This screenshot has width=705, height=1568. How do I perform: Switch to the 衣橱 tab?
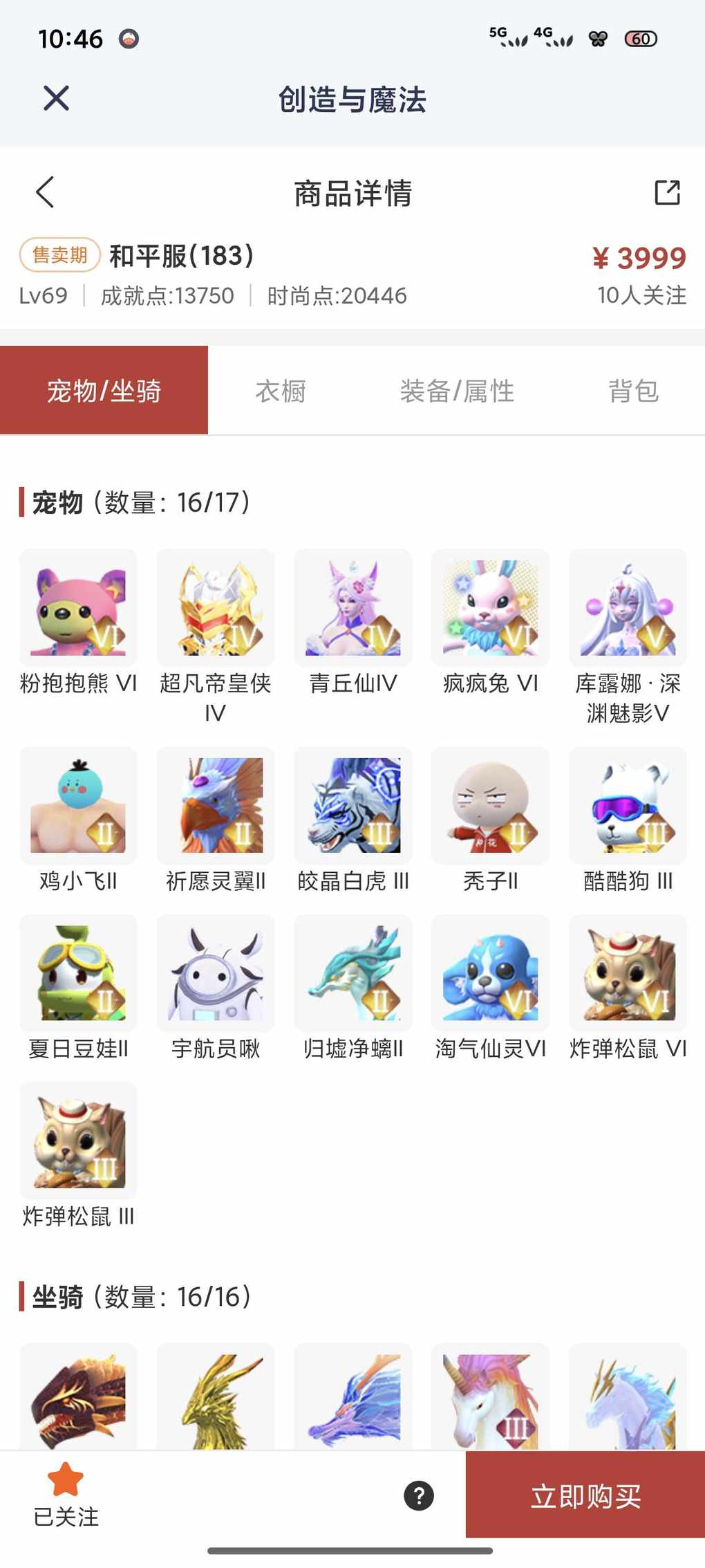point(281,391)
